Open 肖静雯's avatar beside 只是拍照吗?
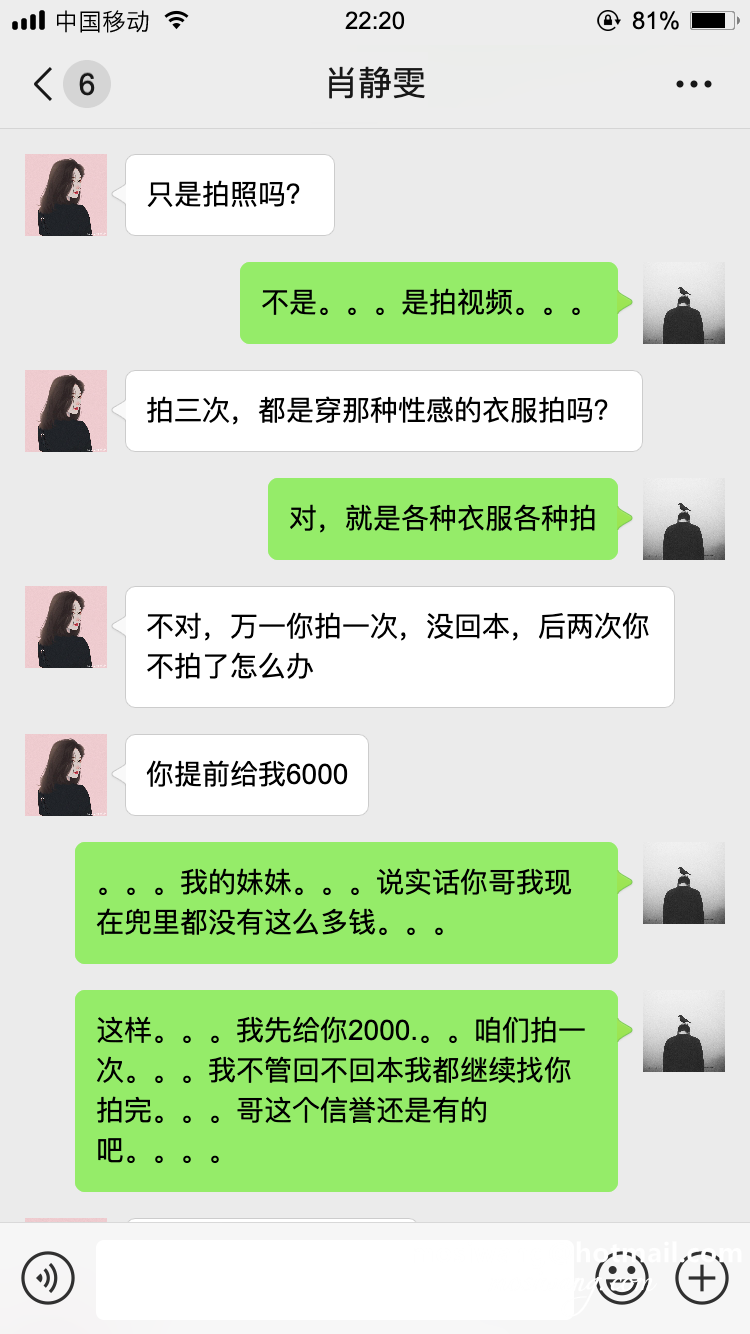Screen dimensions: 750x1334 66,195
